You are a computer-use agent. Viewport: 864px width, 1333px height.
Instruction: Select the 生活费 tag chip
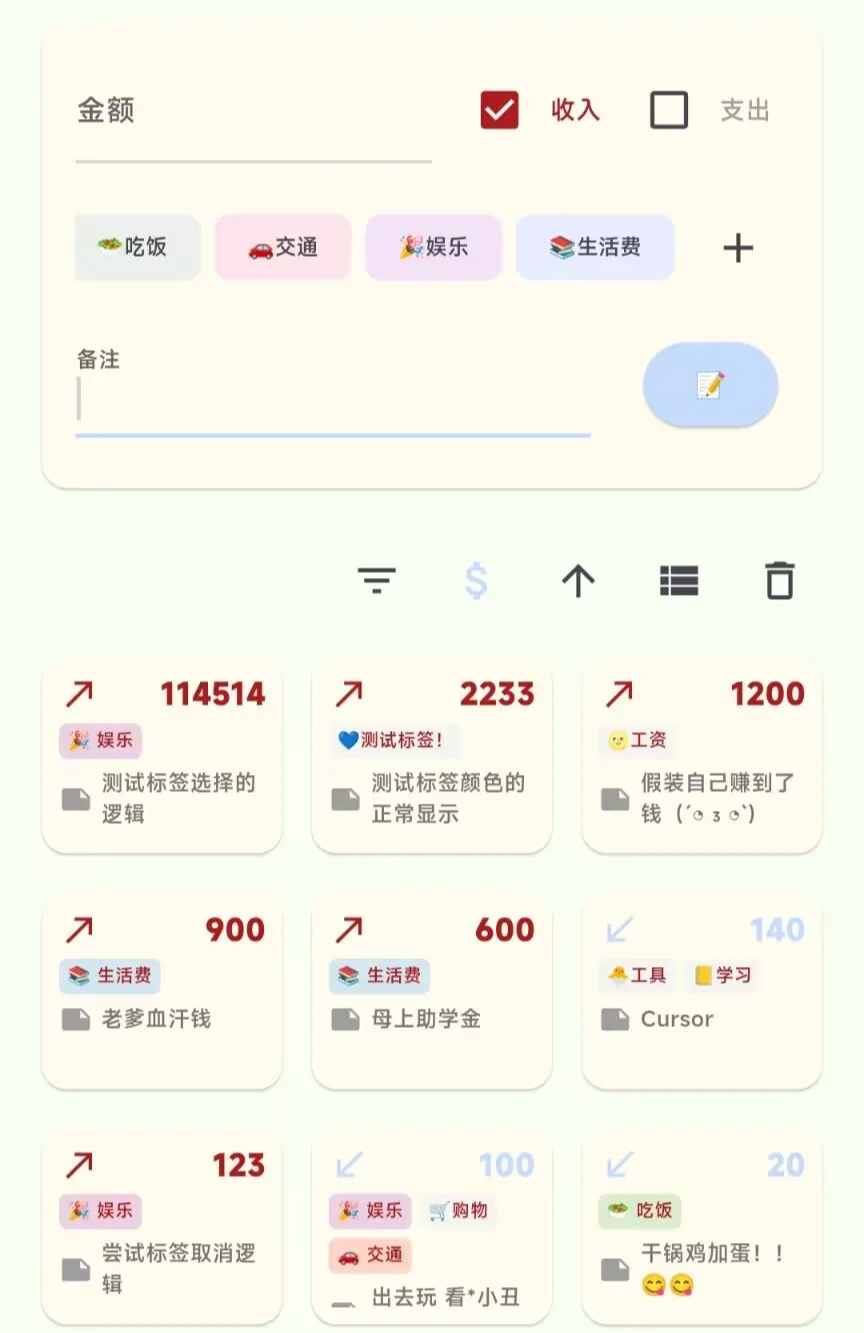pyautogui.click(x=595, y=247)
